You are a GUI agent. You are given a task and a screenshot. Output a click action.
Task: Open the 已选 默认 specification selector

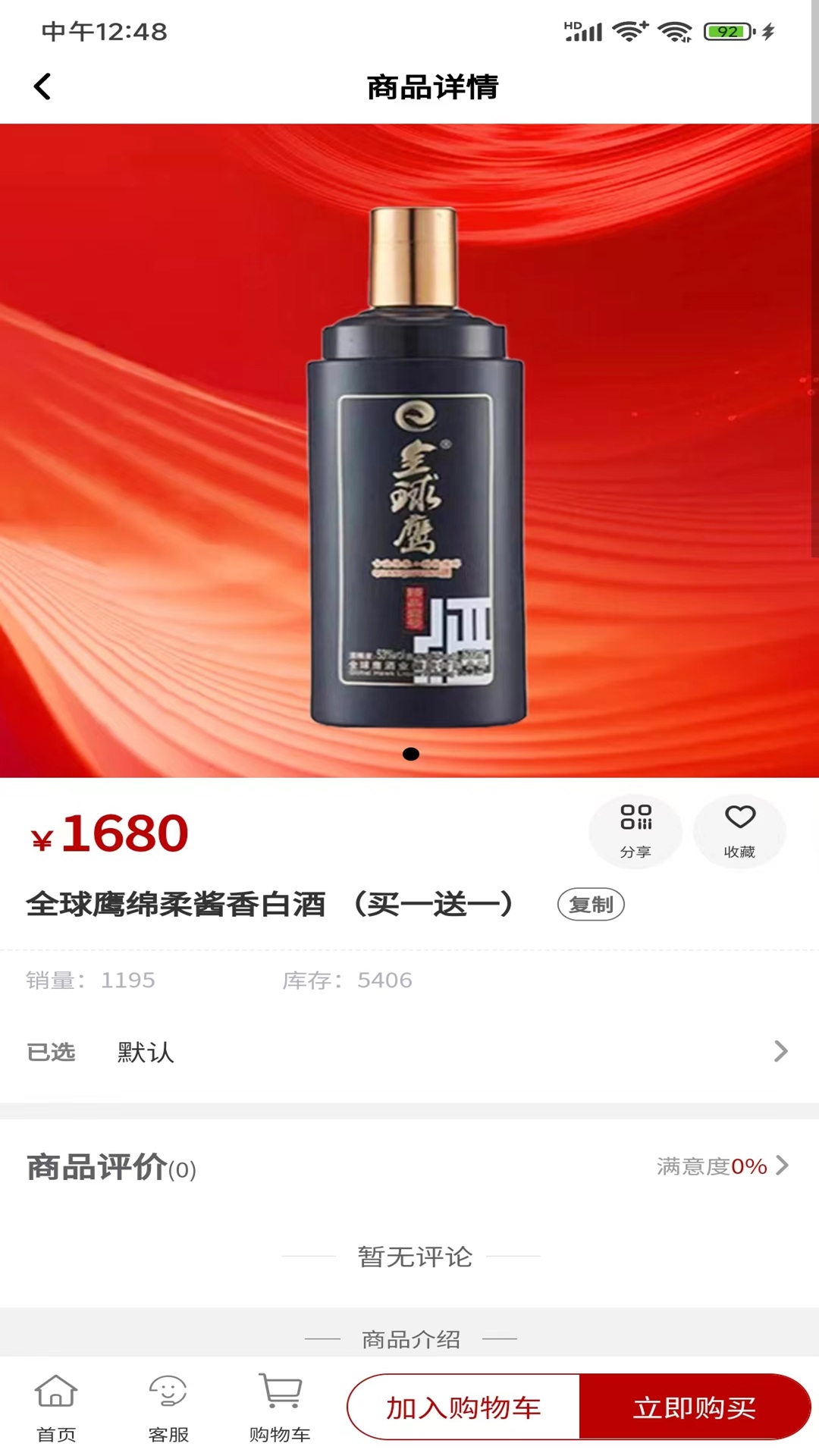409,1052
